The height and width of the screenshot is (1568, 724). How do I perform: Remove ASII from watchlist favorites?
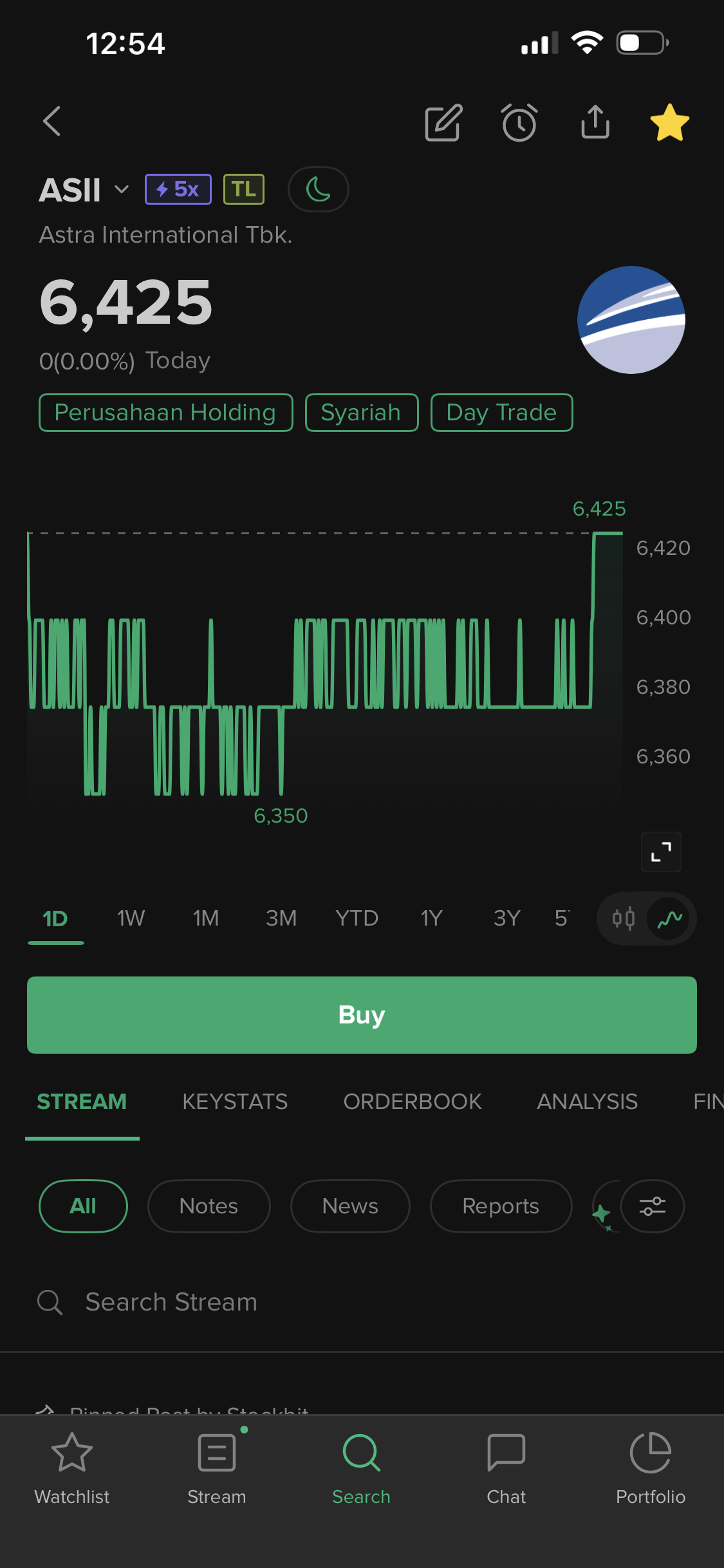[x=669, y=122]
